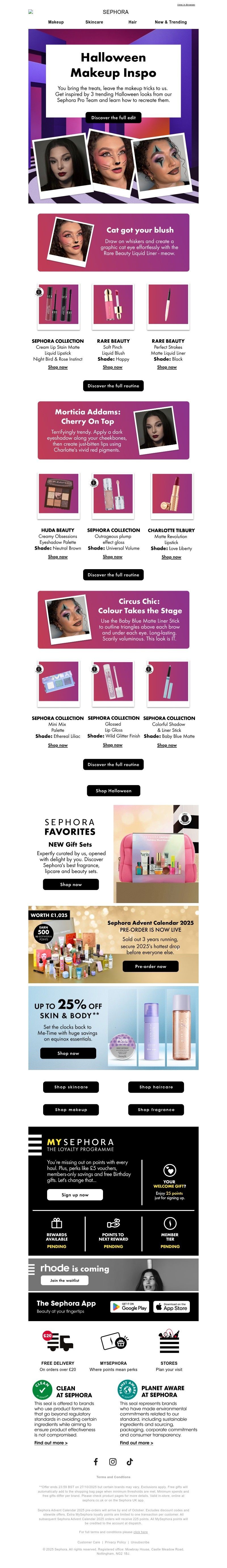
Task: Go to the Skincare category
Action: click(x=94, y=22)
